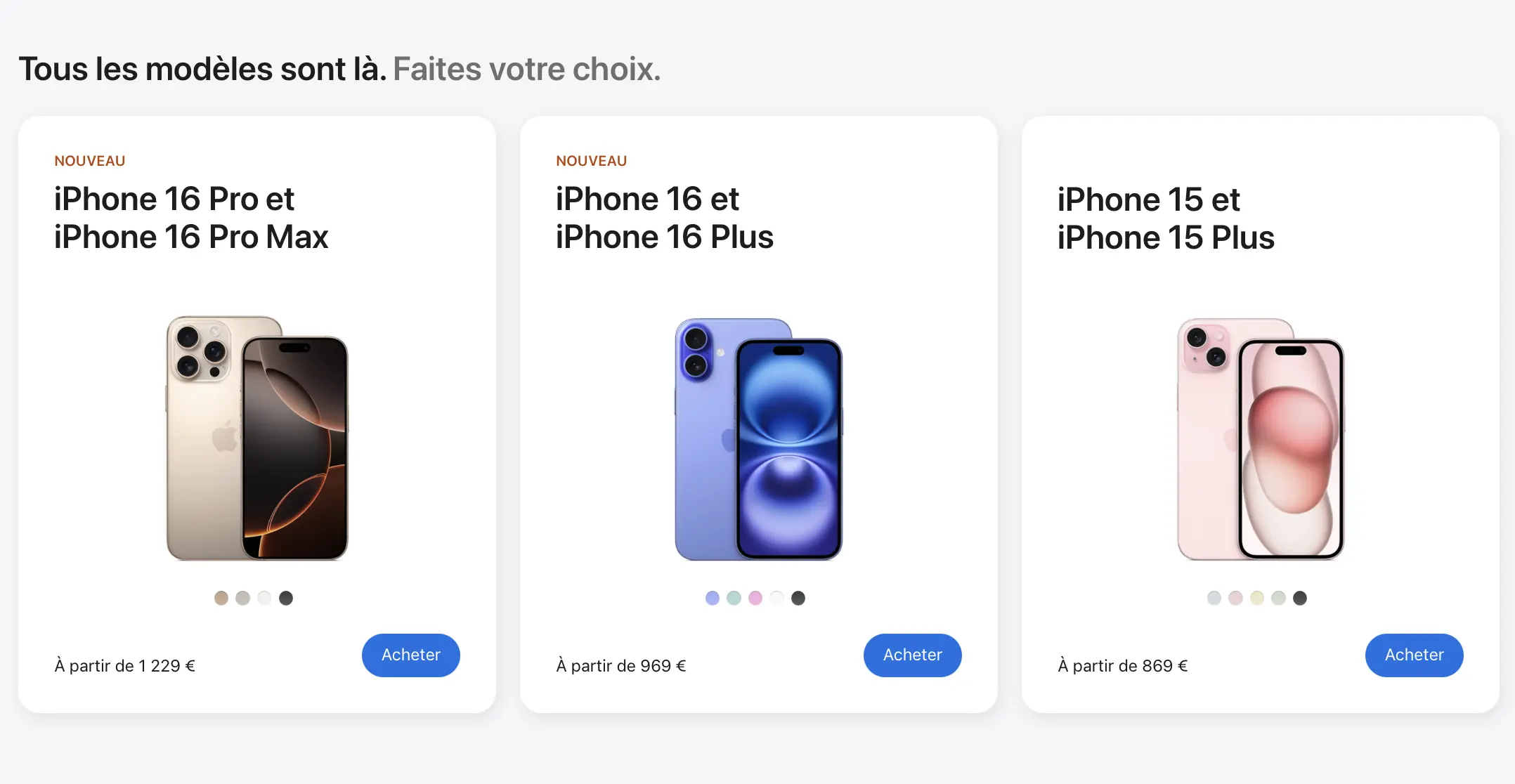Select Acheter for iPhone 15 and 15 Plus
This screenshot has height=784, width=1515.
1414,655
